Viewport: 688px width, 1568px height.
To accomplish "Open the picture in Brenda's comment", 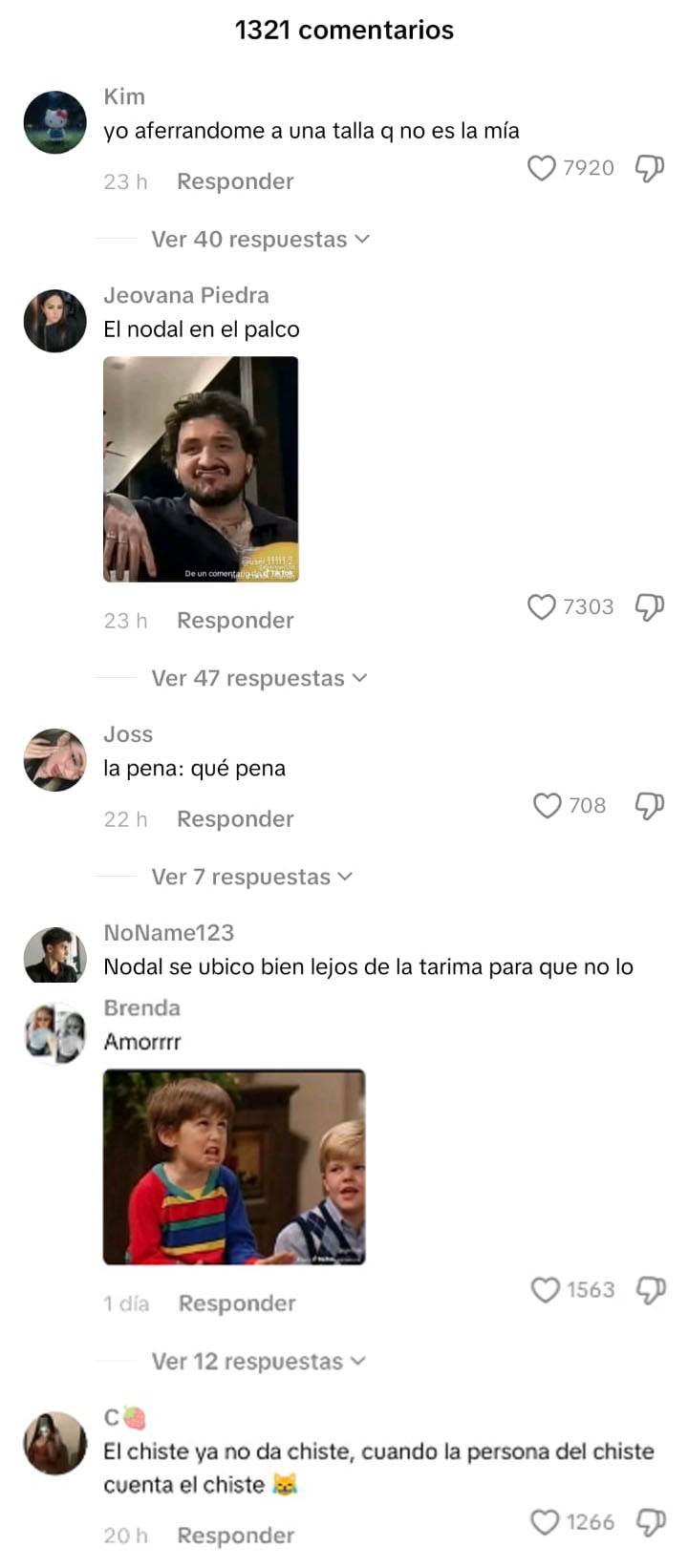I will point(234,1167).
